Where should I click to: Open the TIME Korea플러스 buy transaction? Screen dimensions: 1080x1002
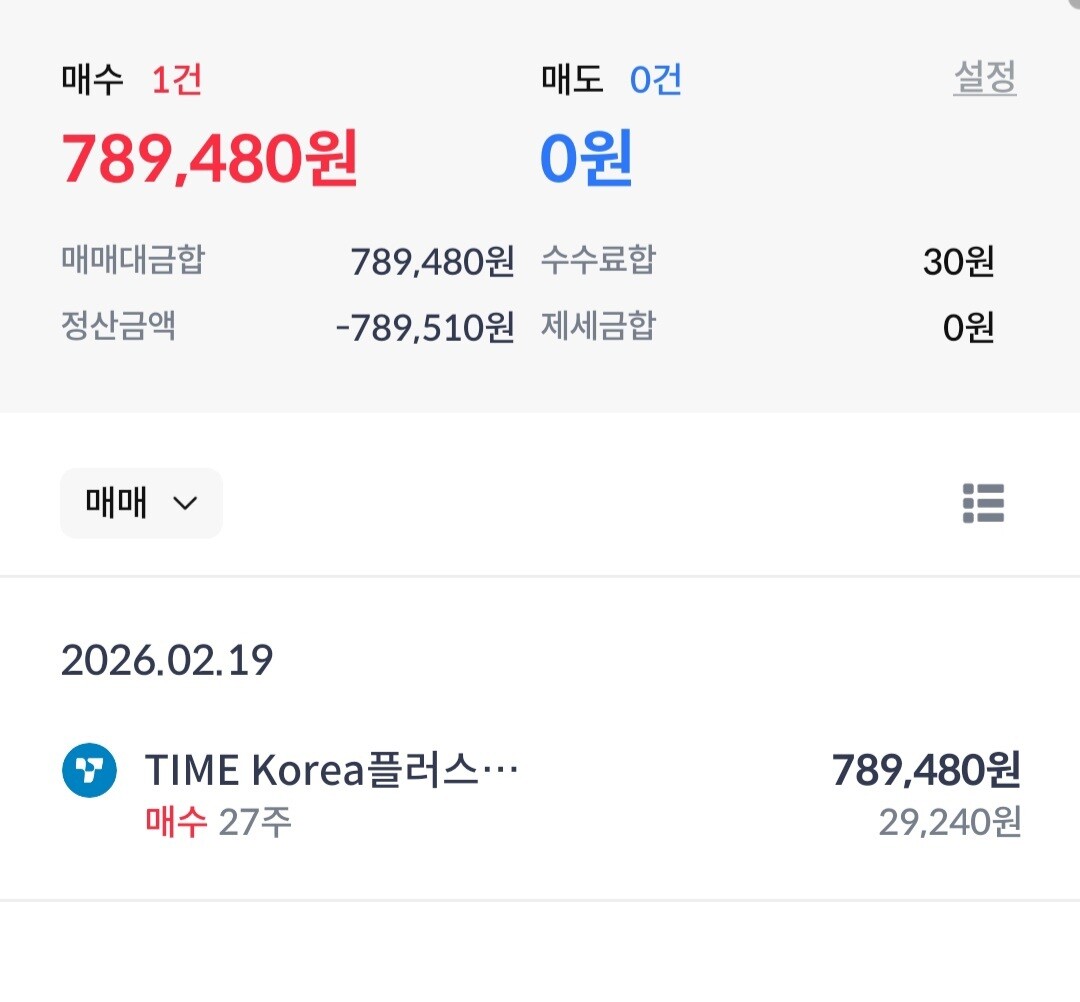pyautogui.click(x=540, y=795)
